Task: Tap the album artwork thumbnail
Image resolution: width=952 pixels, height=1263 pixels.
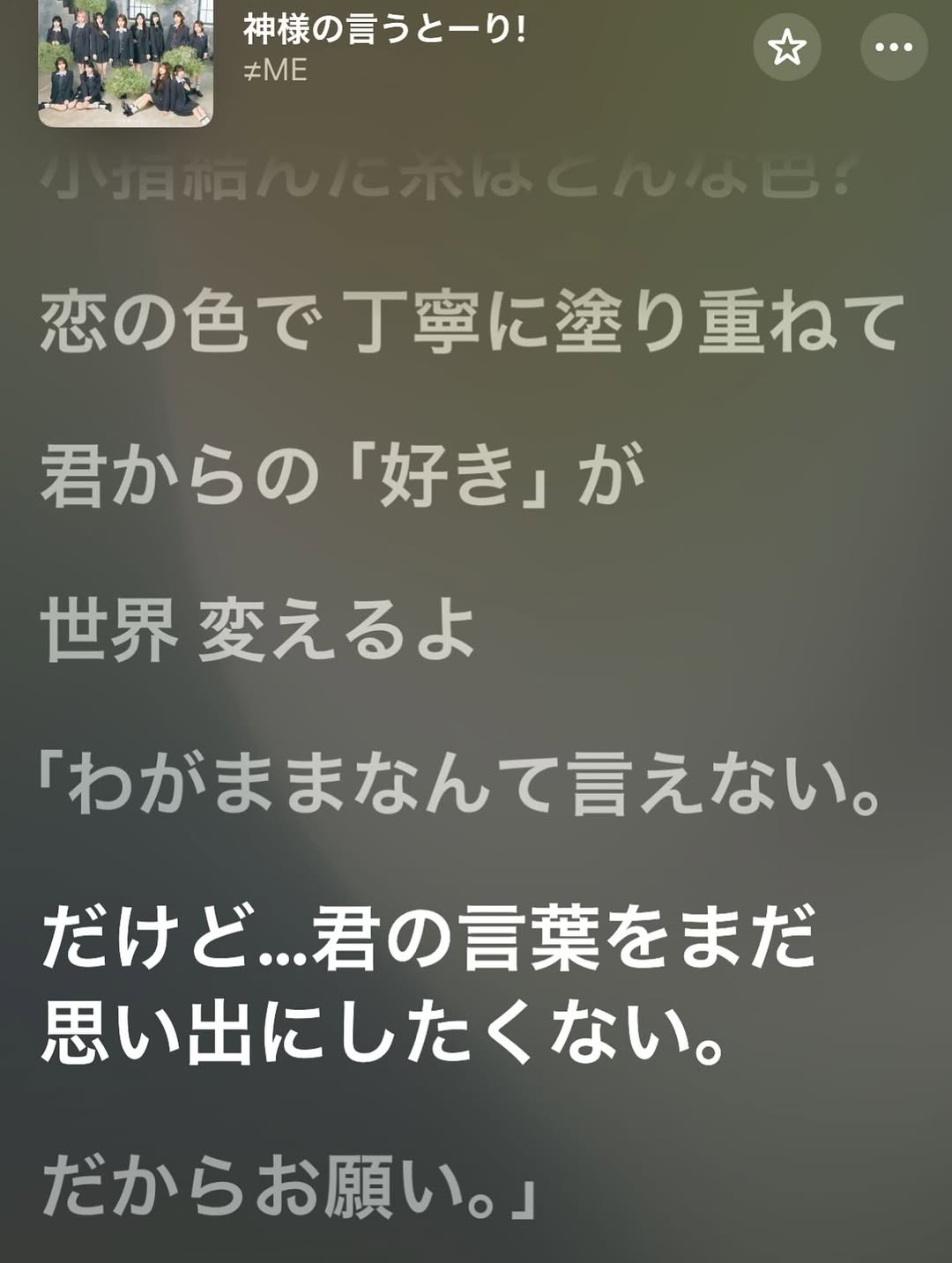Action: click(x=125, y=63)
